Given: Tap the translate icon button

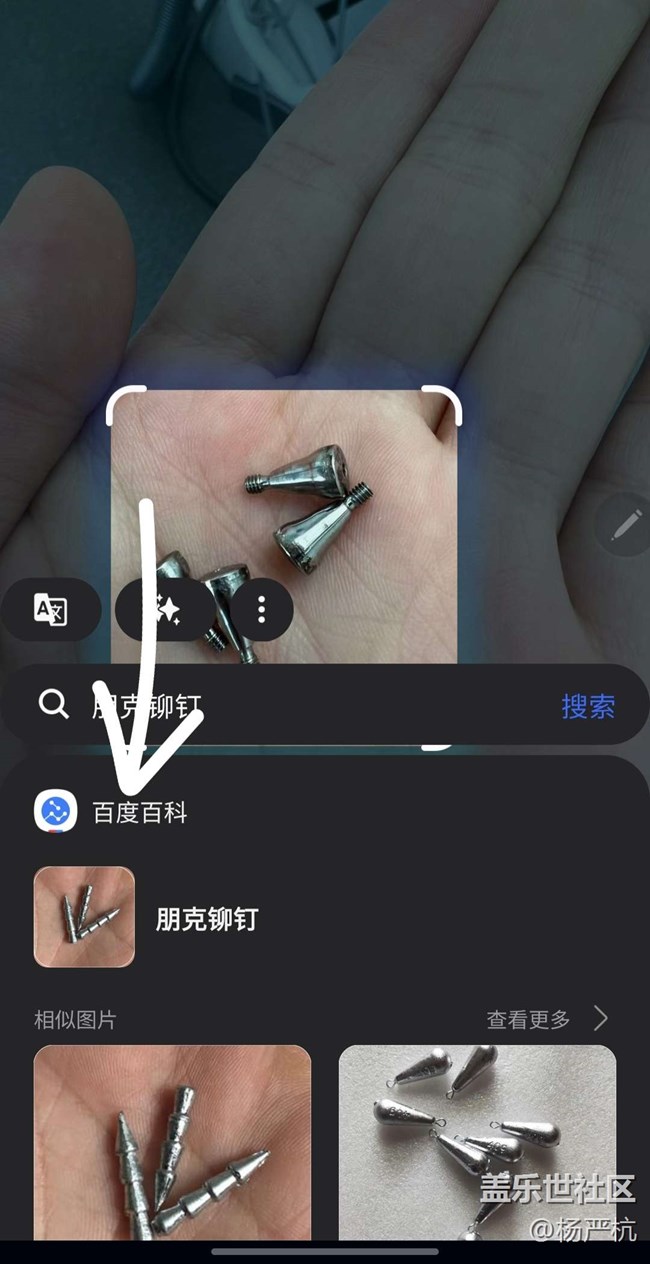Looking at the screenshot, I should [x=50, y=609].
